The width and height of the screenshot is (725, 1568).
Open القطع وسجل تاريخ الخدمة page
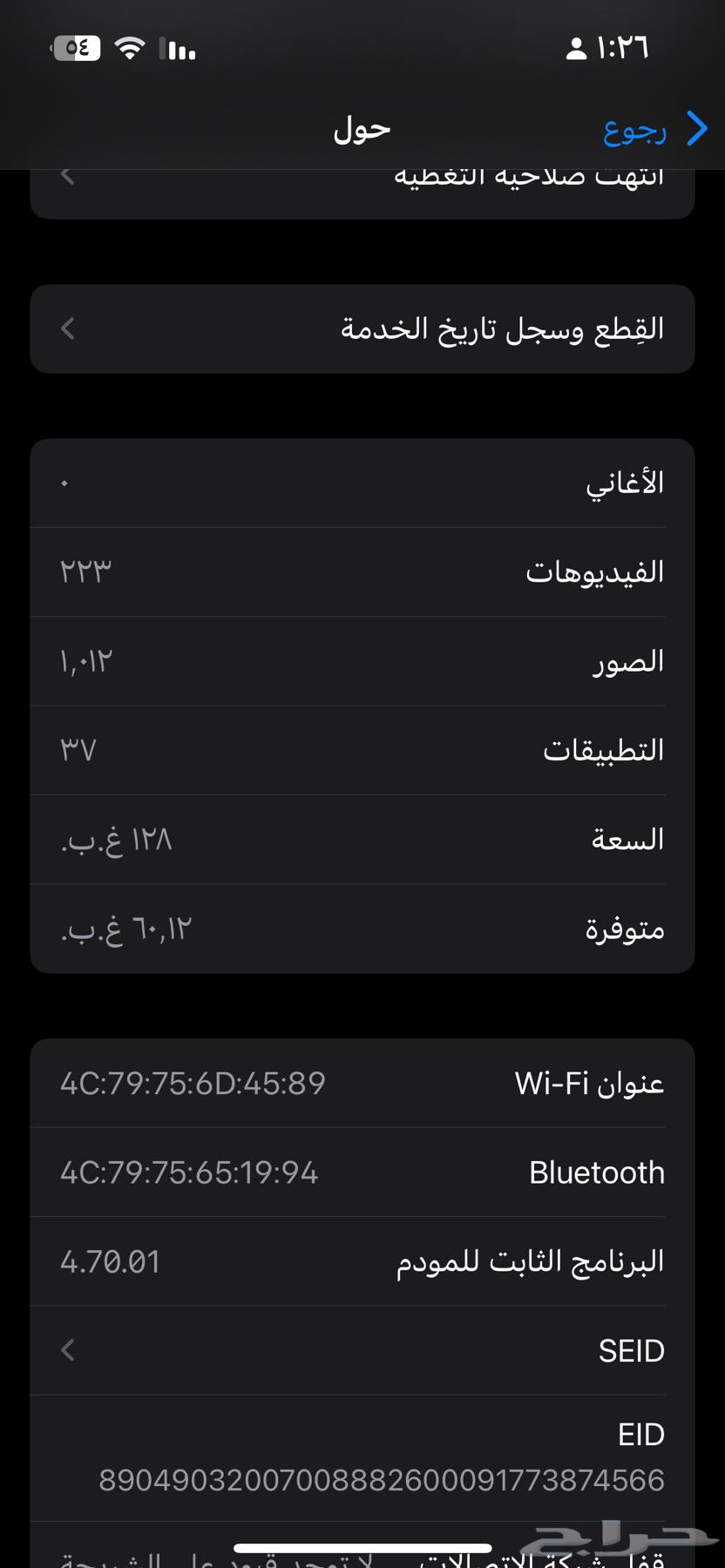click(362, 328)
